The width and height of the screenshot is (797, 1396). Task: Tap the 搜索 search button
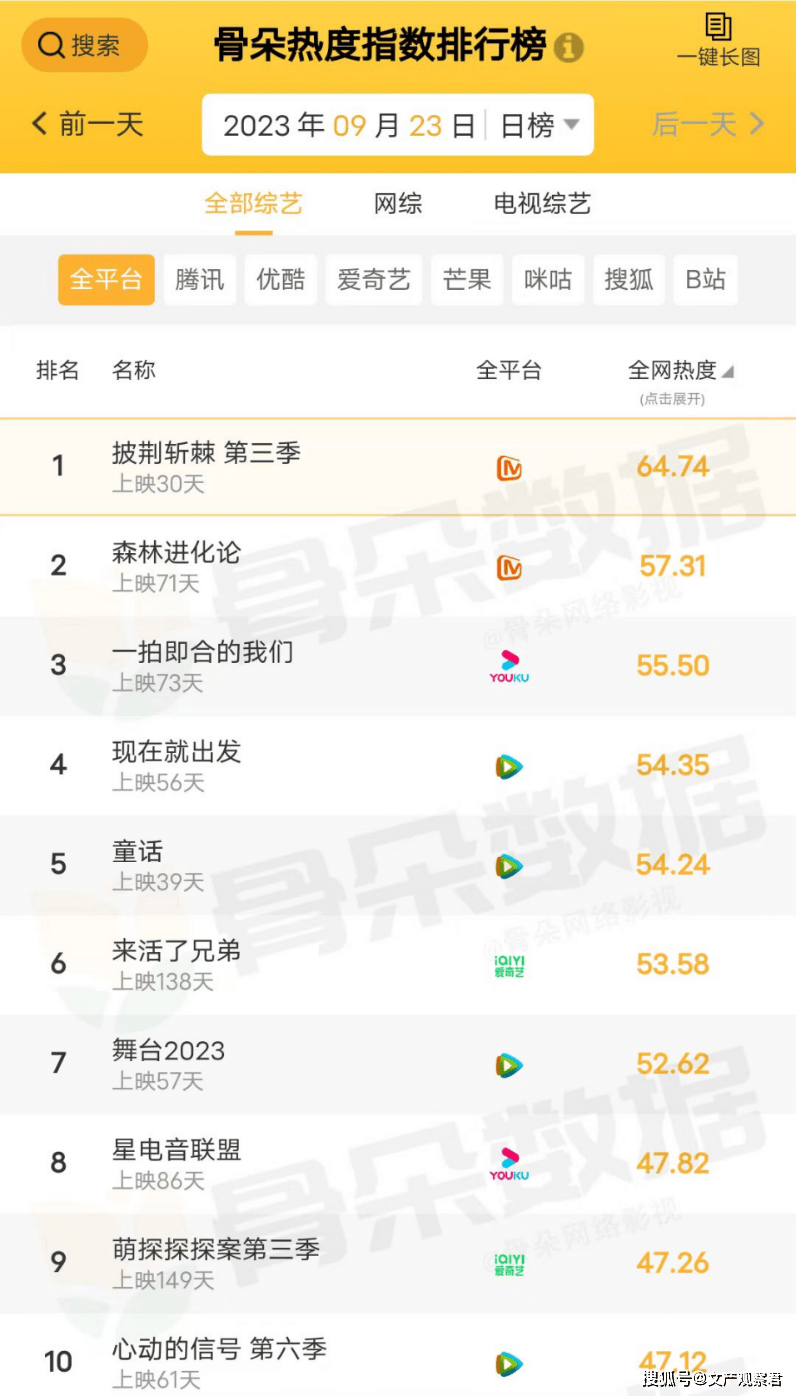[85, 45]
